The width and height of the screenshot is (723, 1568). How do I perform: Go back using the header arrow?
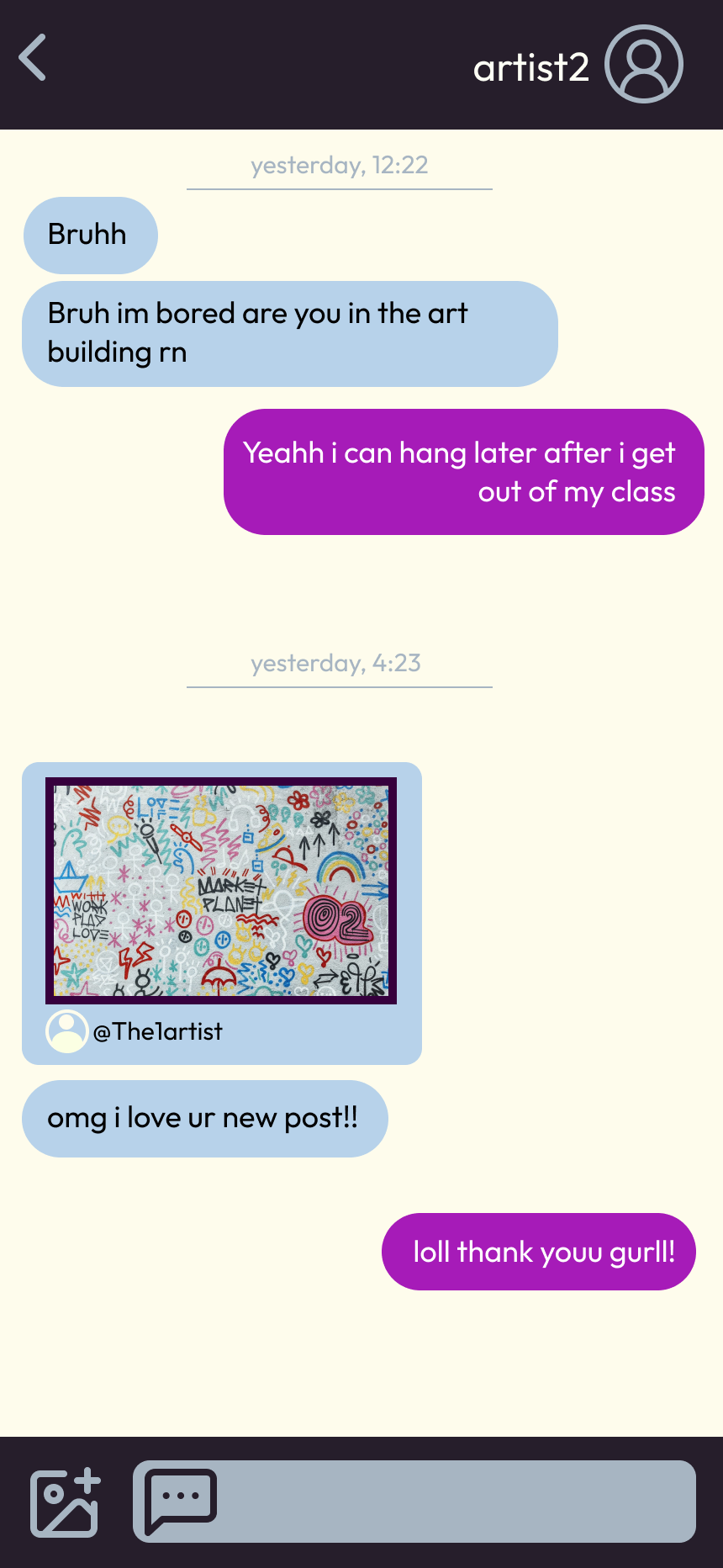(x=33, y=58)
